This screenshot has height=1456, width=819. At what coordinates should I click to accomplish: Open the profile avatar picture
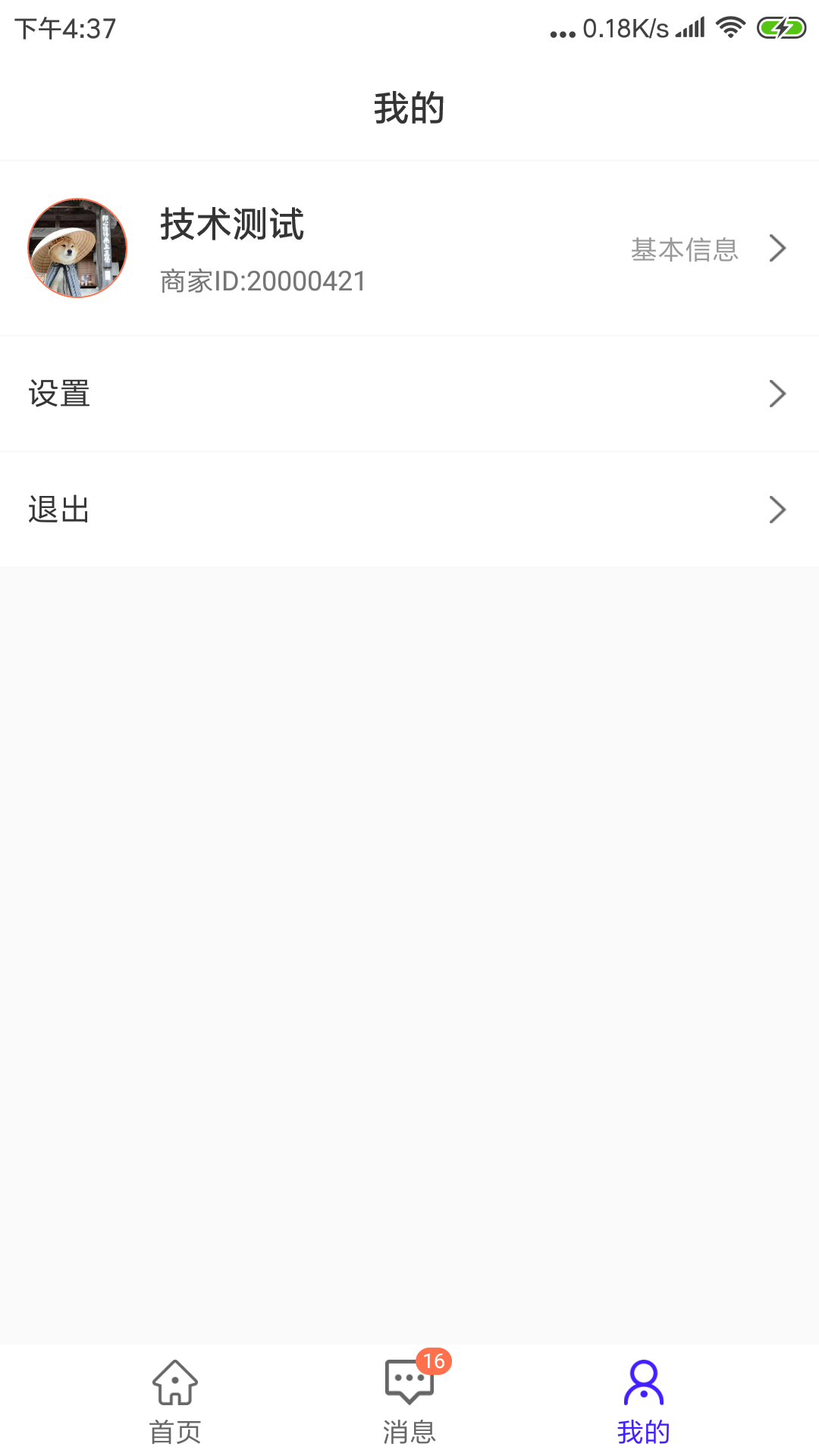(x=76, y=248)
